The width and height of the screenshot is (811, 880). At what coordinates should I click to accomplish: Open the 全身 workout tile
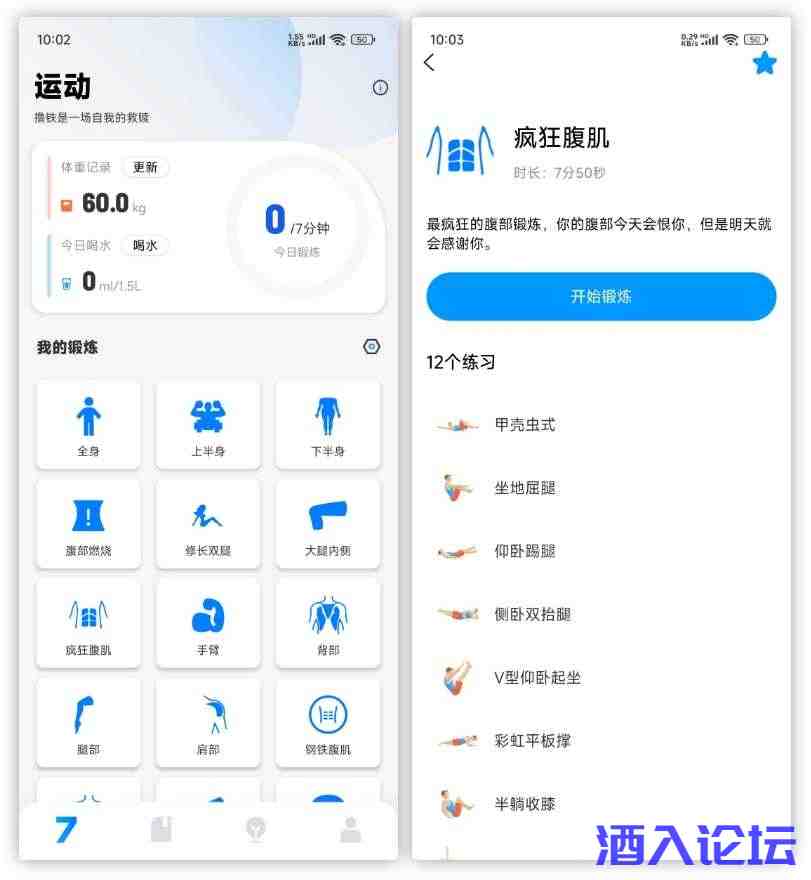coord(88,424)
